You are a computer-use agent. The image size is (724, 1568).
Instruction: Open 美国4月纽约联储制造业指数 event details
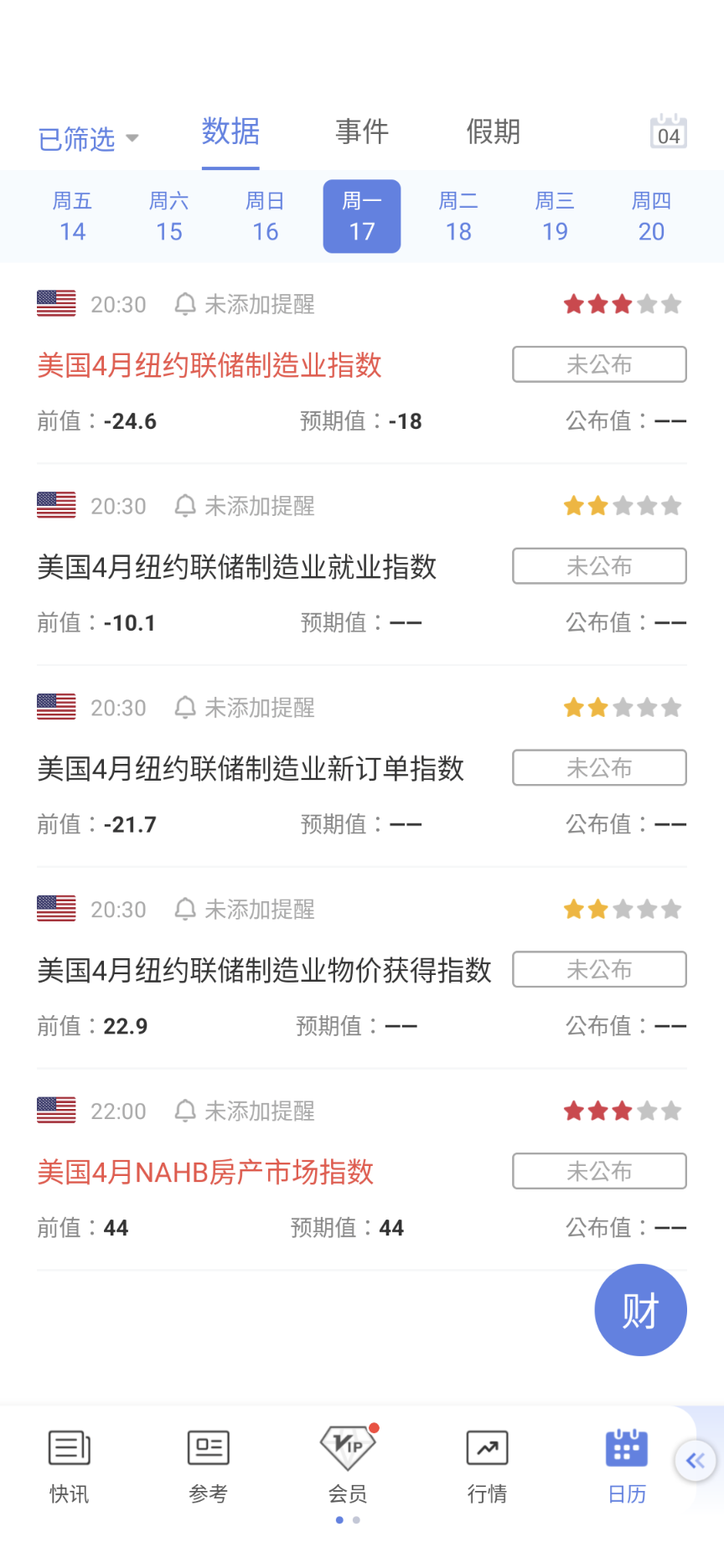tap(209, 365)
